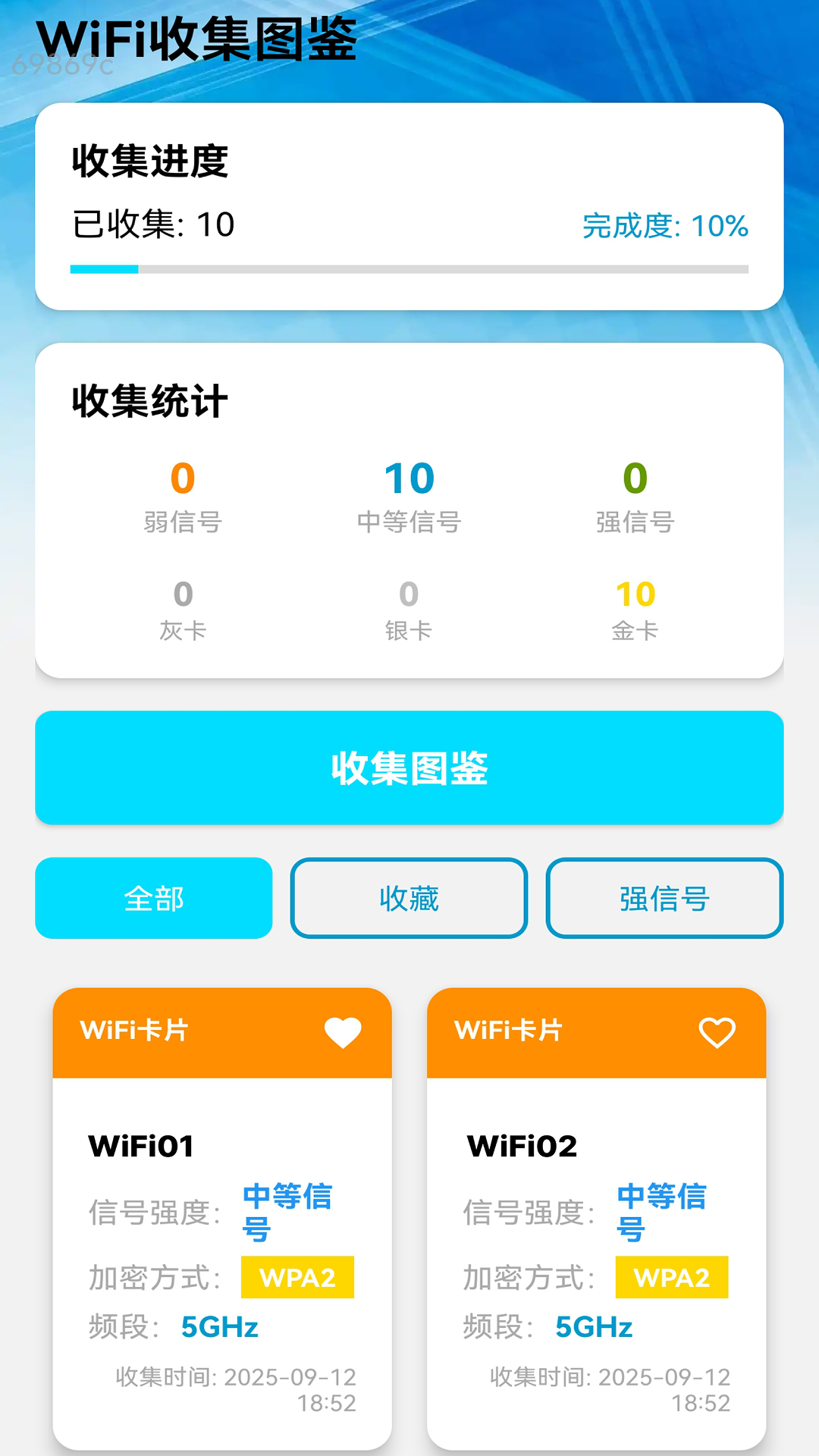Viewport: 819px width, 1456px height.
Task: Switch to the 强信号 filter tab
Action: 664,898
